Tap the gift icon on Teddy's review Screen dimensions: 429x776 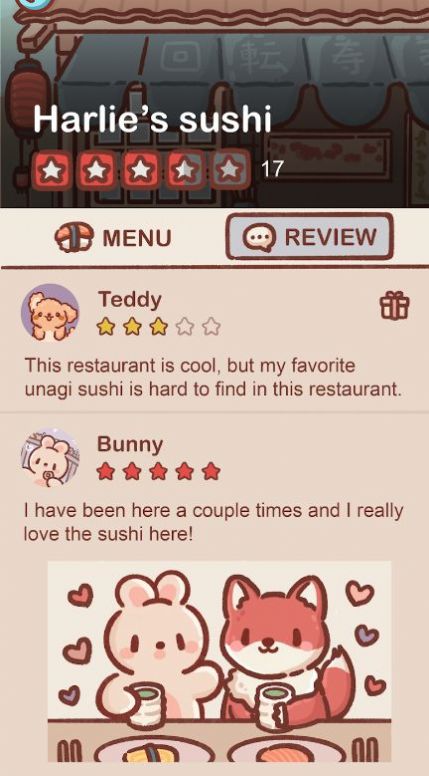click(x=394, y=306)
